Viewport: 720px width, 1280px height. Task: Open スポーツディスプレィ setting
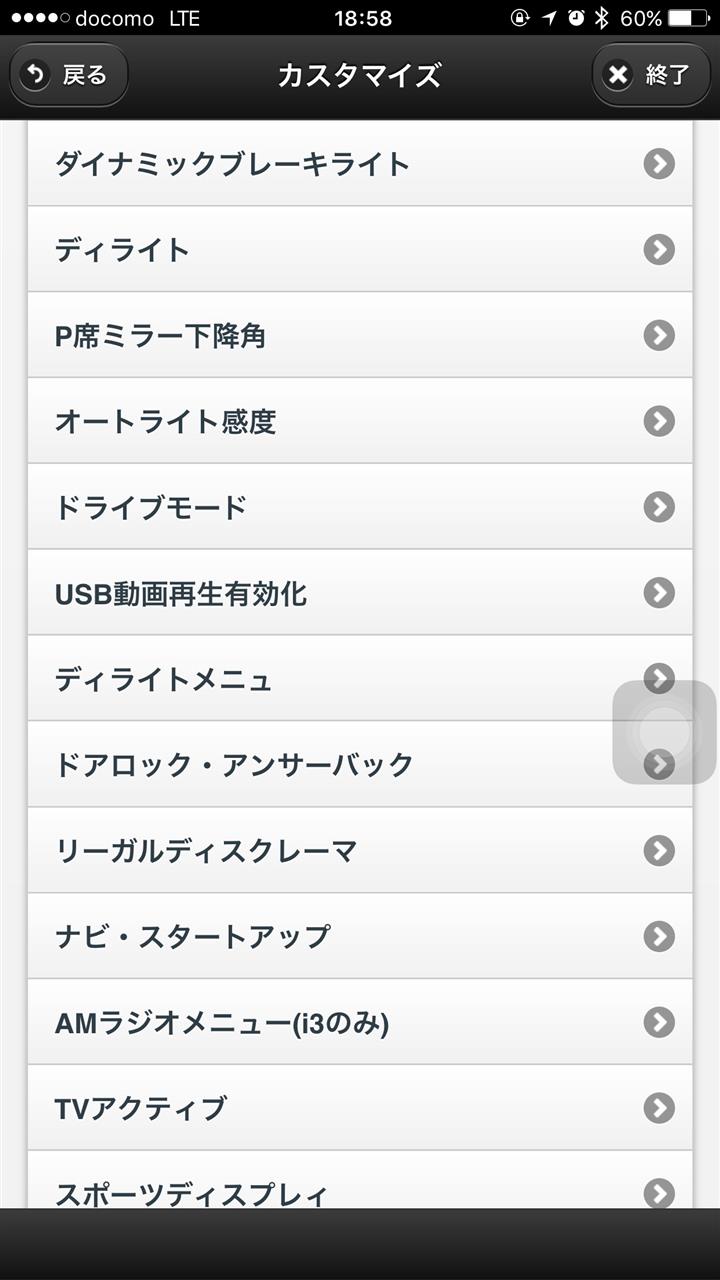tap(360, 1182)
